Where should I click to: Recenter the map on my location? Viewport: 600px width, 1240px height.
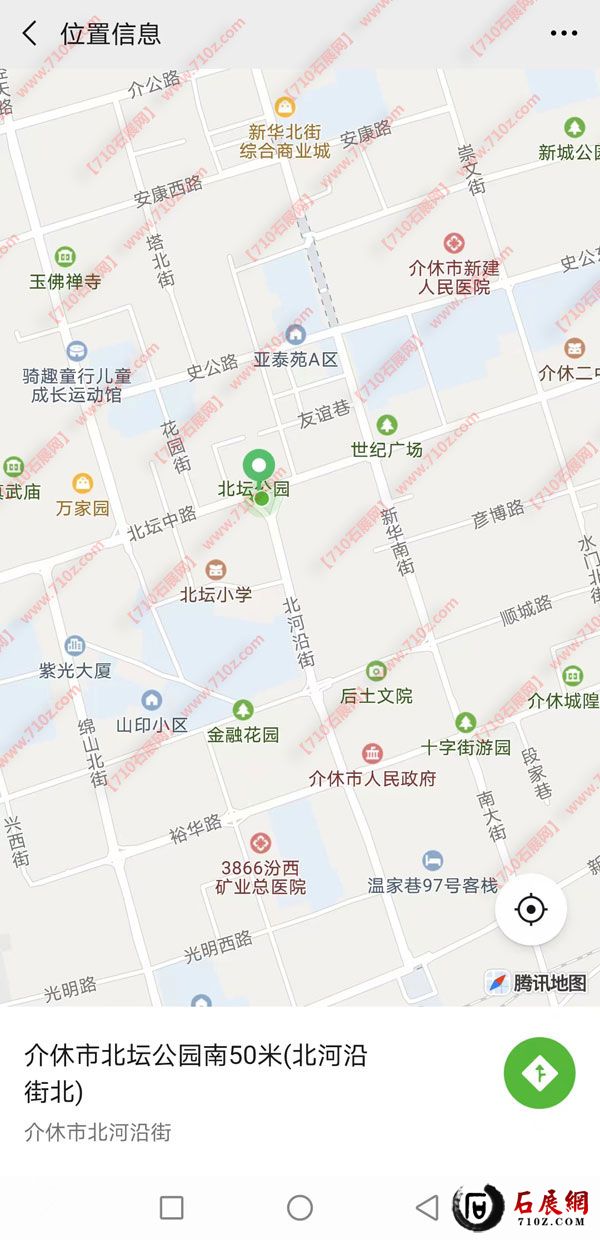coord(531,910)
